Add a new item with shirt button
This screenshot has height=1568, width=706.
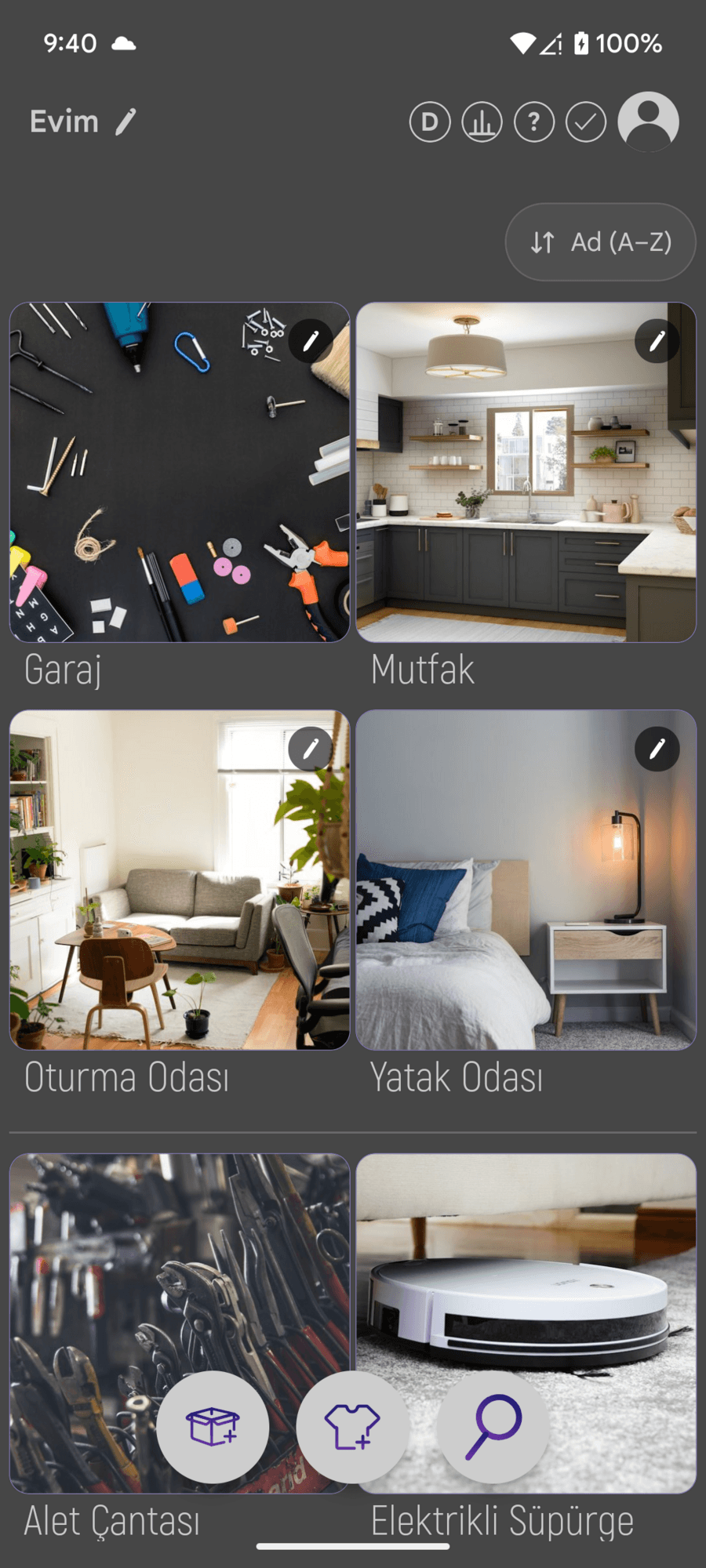[353, 1427]
